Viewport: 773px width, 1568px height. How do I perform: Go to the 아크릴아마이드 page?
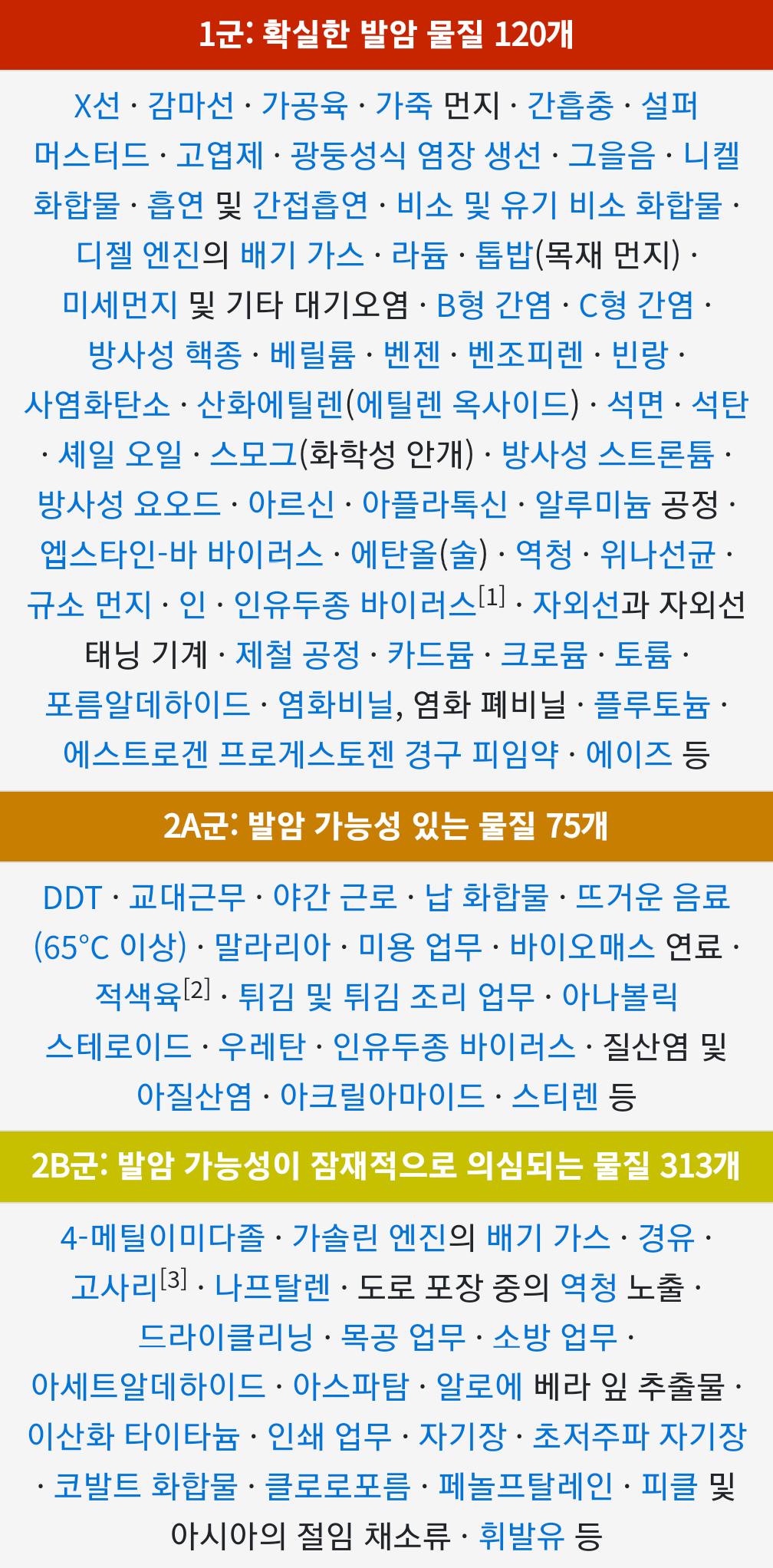coord(382,1095)
